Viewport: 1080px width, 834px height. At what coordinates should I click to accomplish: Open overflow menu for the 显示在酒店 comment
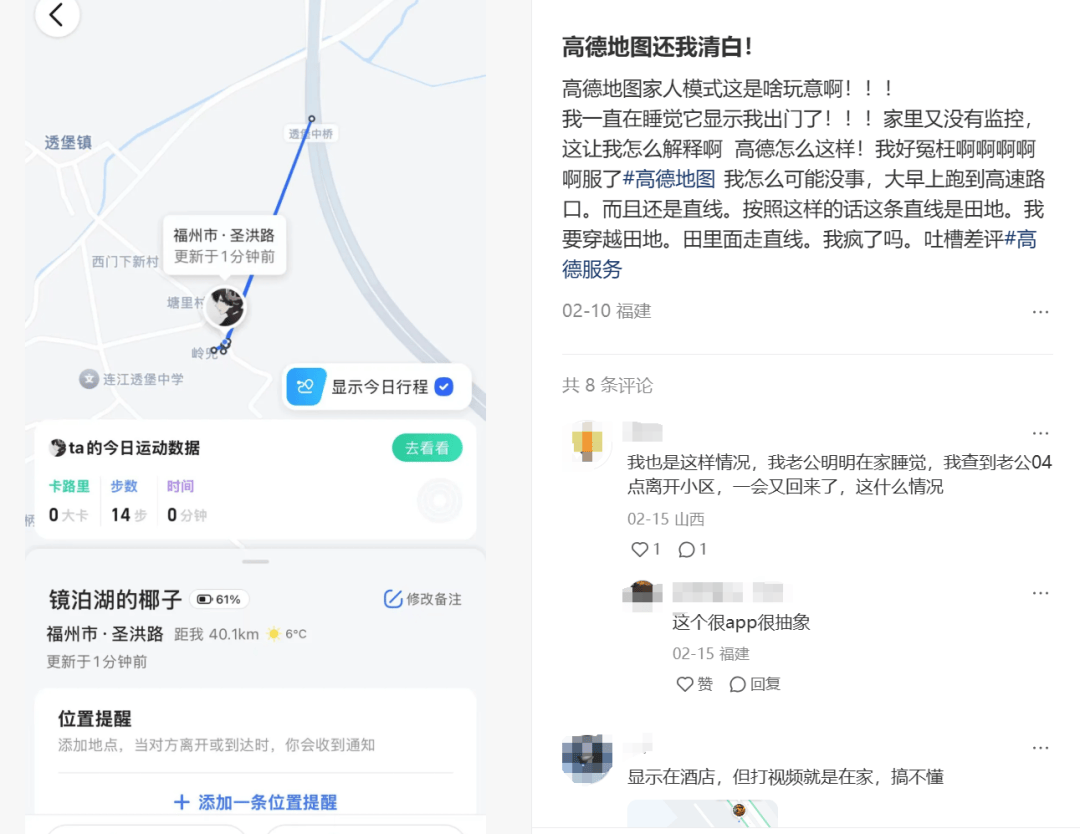coord(1040,748)
